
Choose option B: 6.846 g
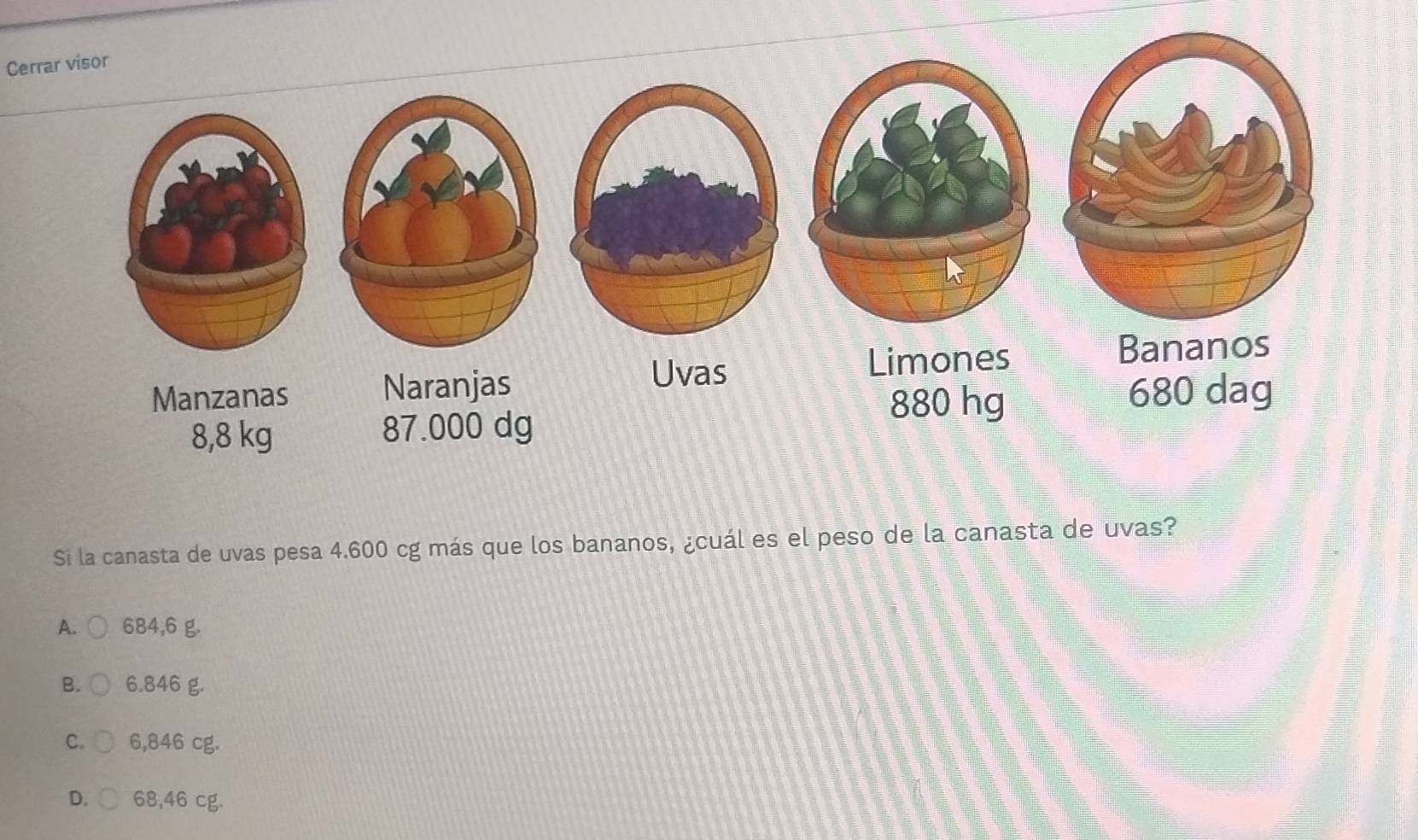click(102, 685)
